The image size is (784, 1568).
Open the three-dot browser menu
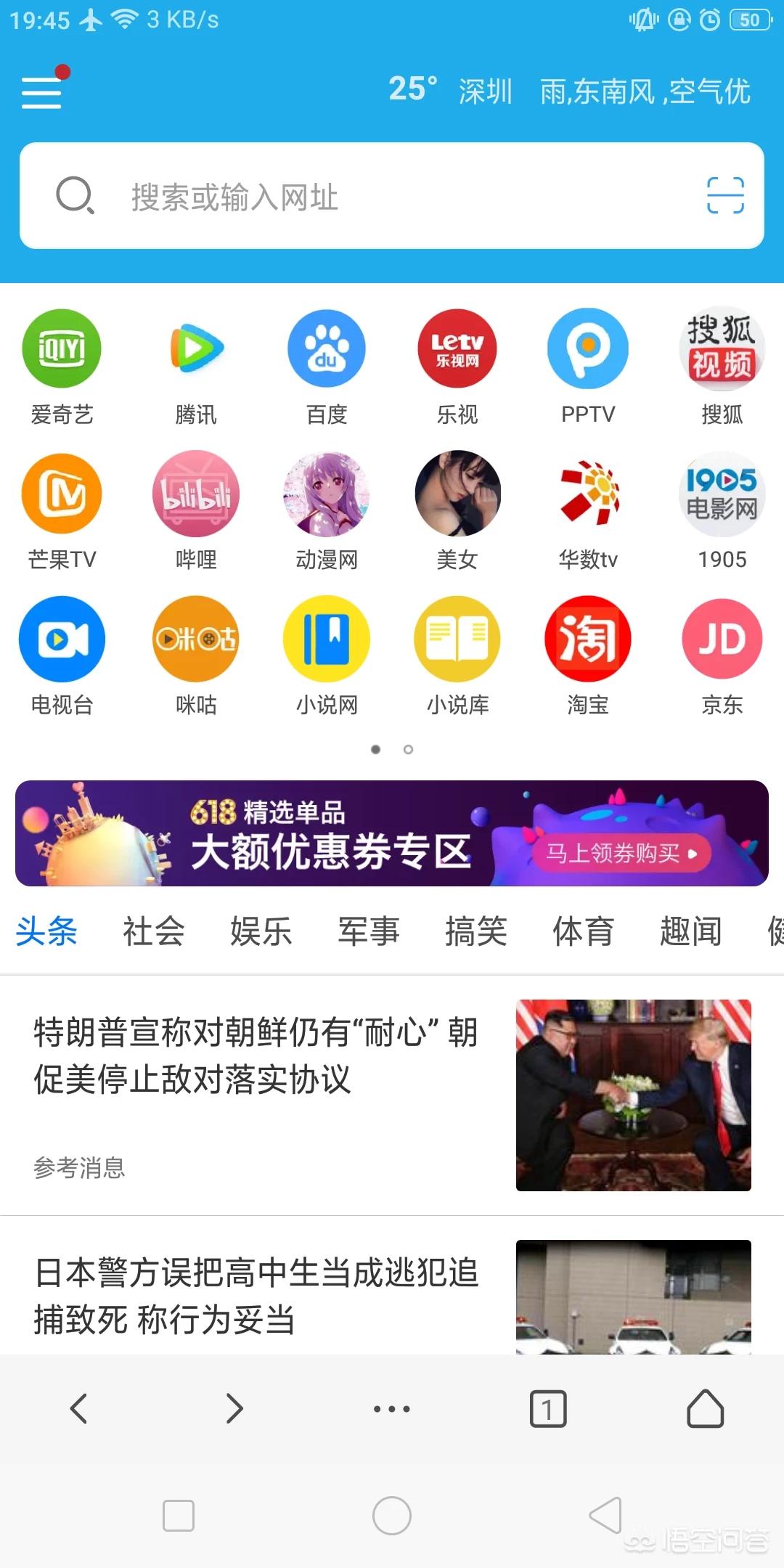[392, 1409]
